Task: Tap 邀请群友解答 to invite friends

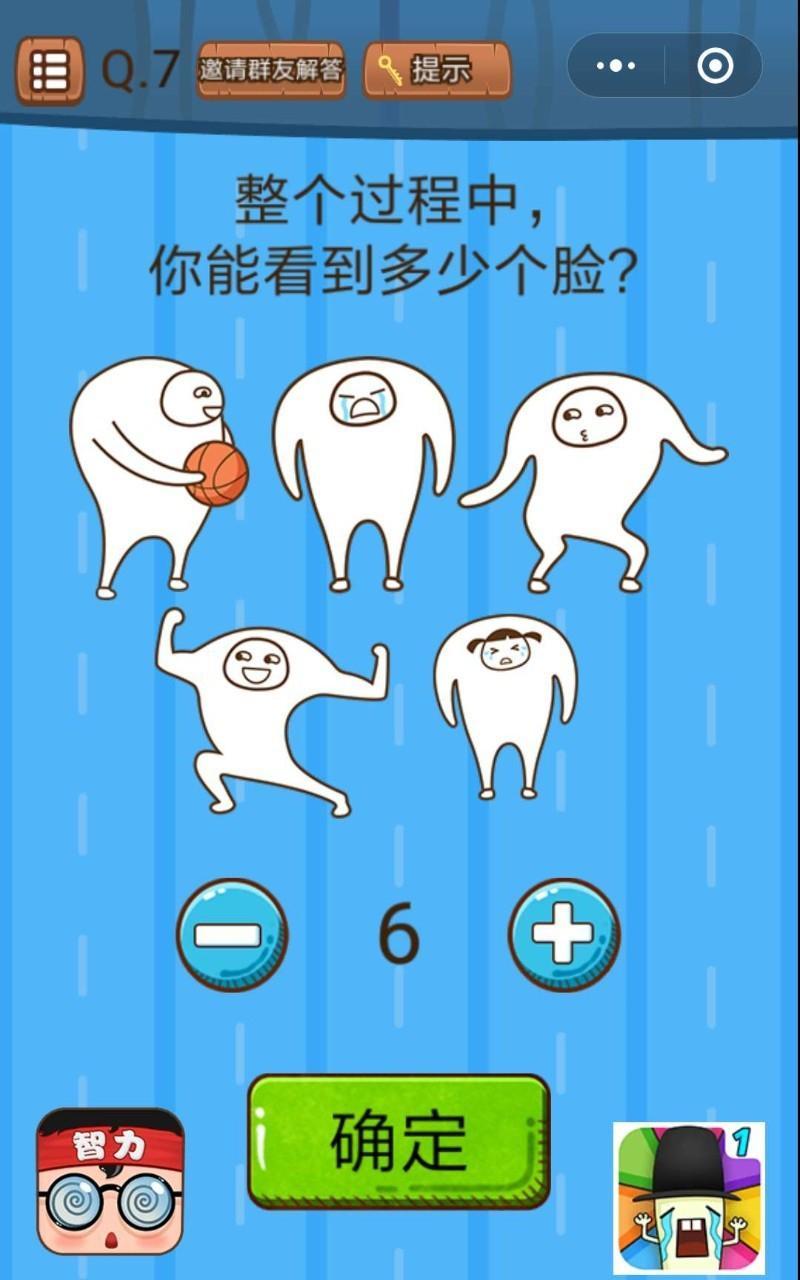Action: pos(270,70)
